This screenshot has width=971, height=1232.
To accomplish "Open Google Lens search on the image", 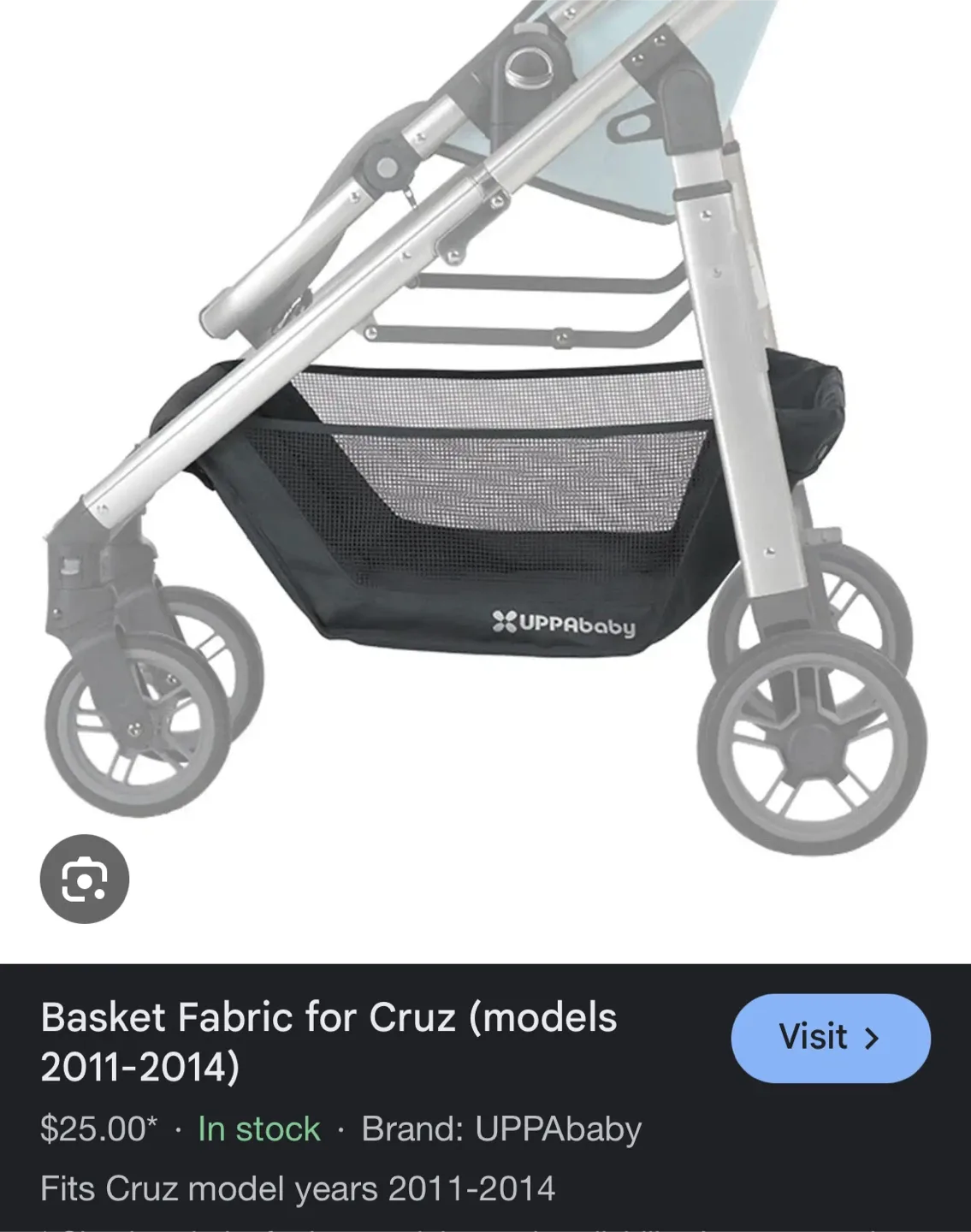I will click(83, 879).
